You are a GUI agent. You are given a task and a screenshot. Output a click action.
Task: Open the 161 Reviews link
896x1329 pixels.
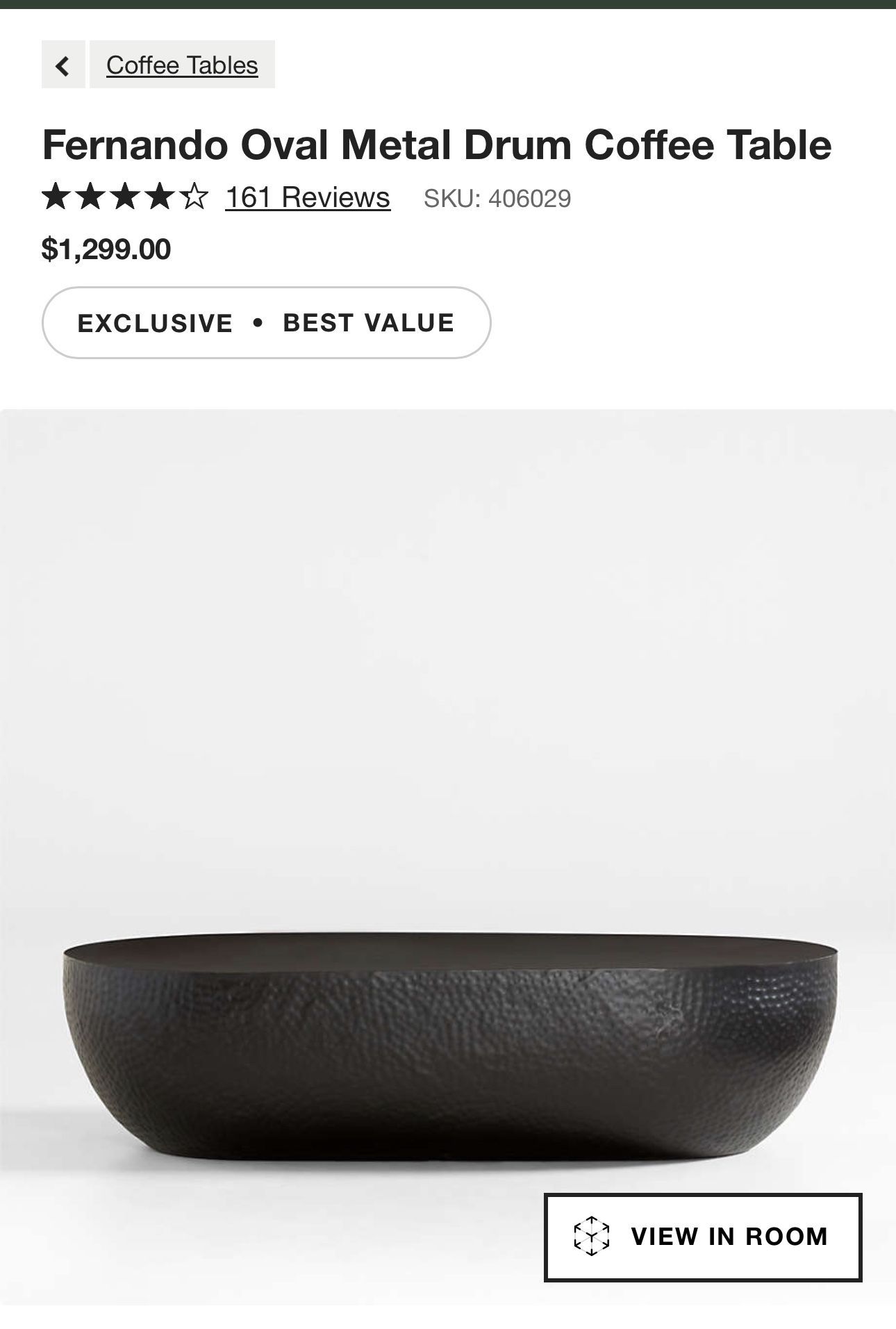click(308, 197)
